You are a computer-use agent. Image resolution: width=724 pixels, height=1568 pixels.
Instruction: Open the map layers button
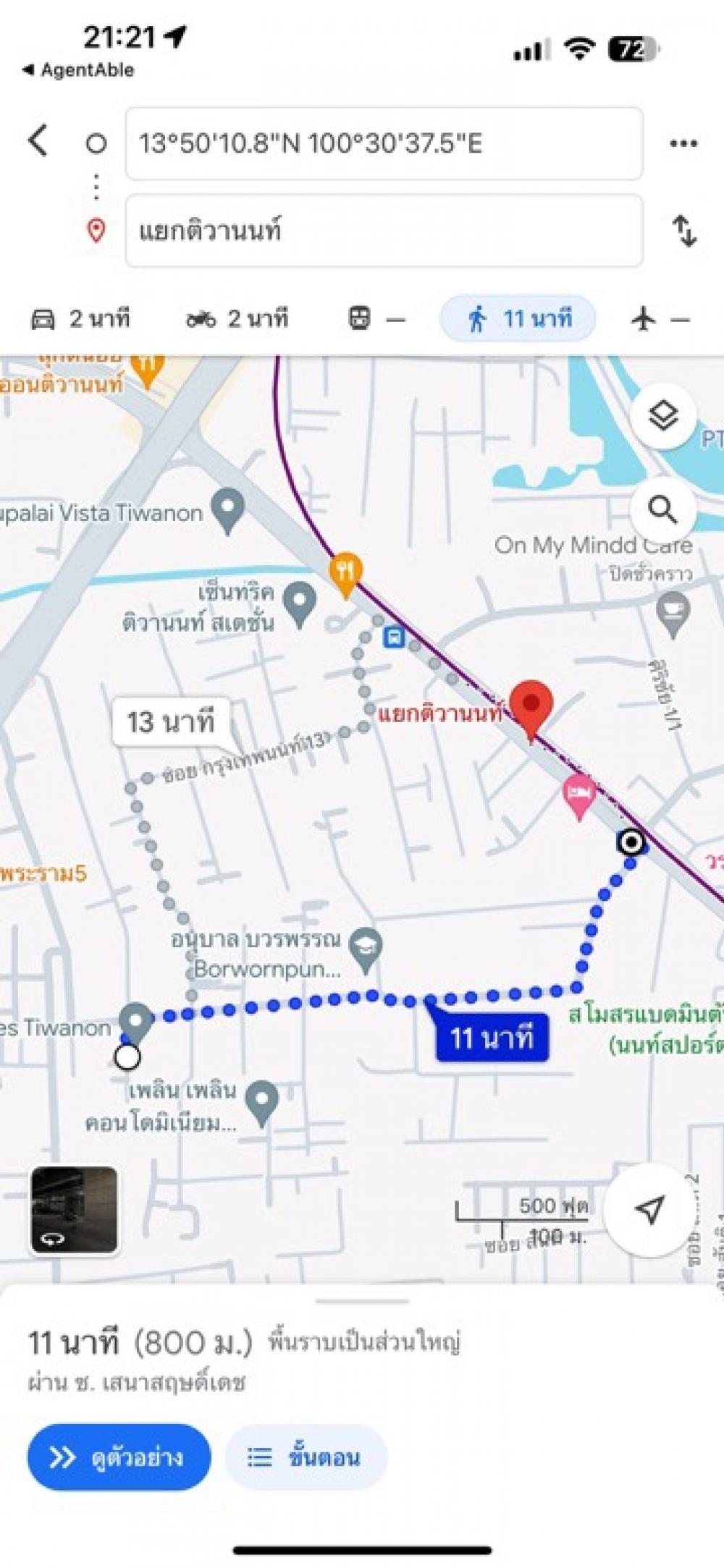pos(663,415)
